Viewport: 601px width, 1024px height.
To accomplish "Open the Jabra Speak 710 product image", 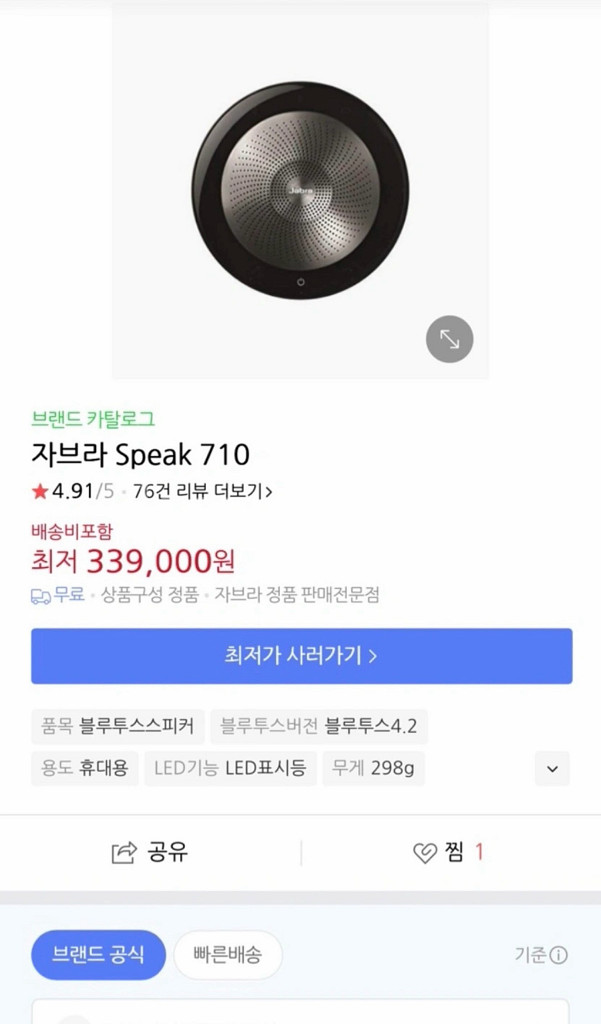I will click(x=300, y=190).
